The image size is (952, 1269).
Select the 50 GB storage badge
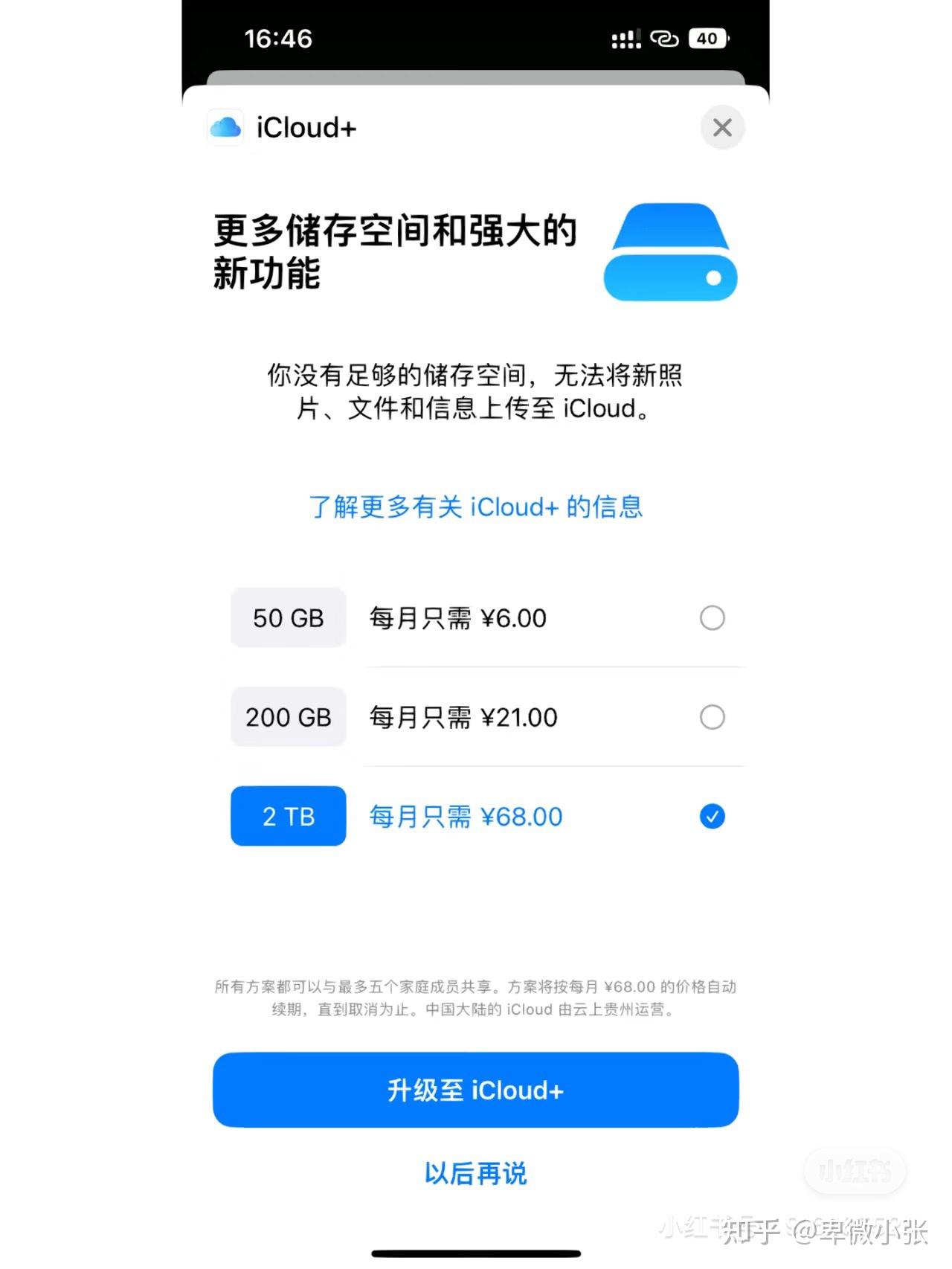click(x=288, y=618)
